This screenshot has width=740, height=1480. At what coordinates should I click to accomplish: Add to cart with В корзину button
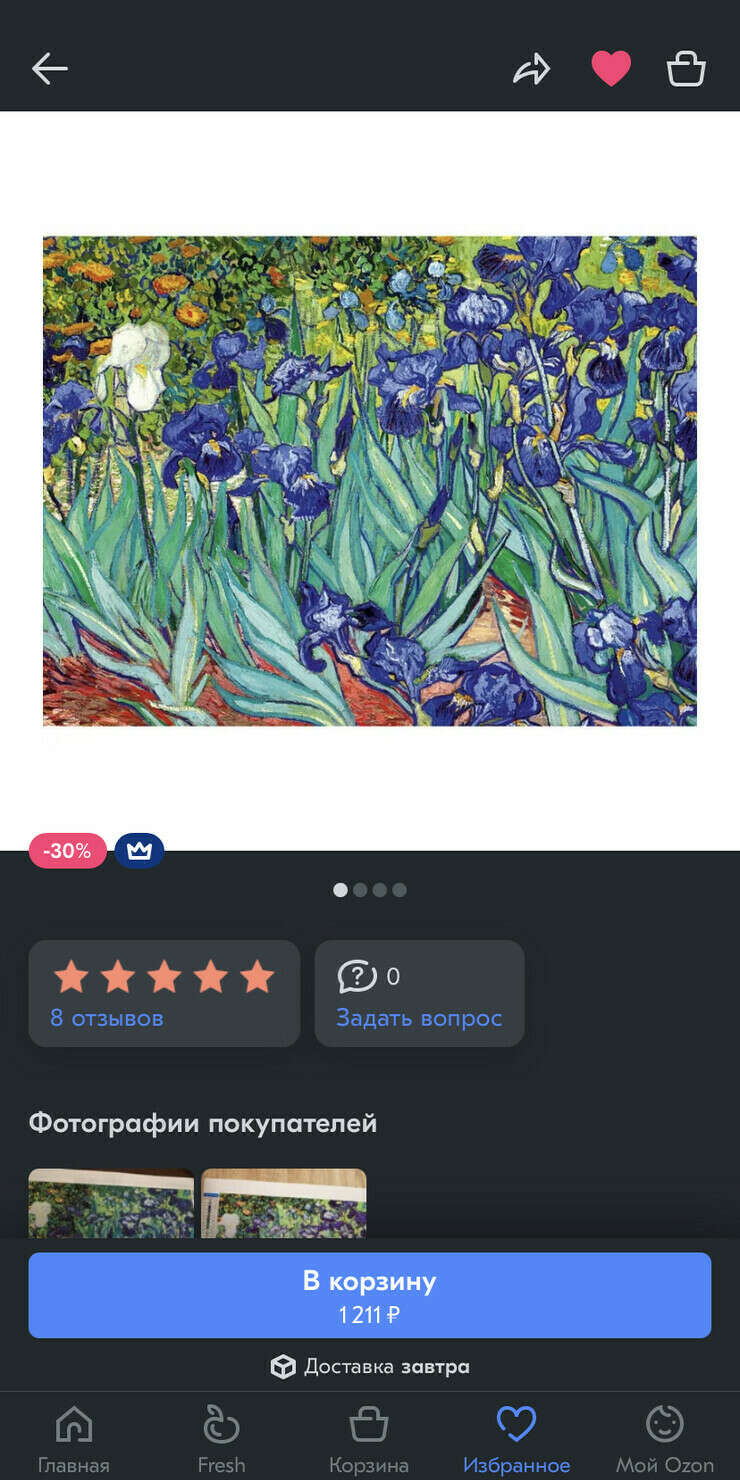(x=369, y=1295)
